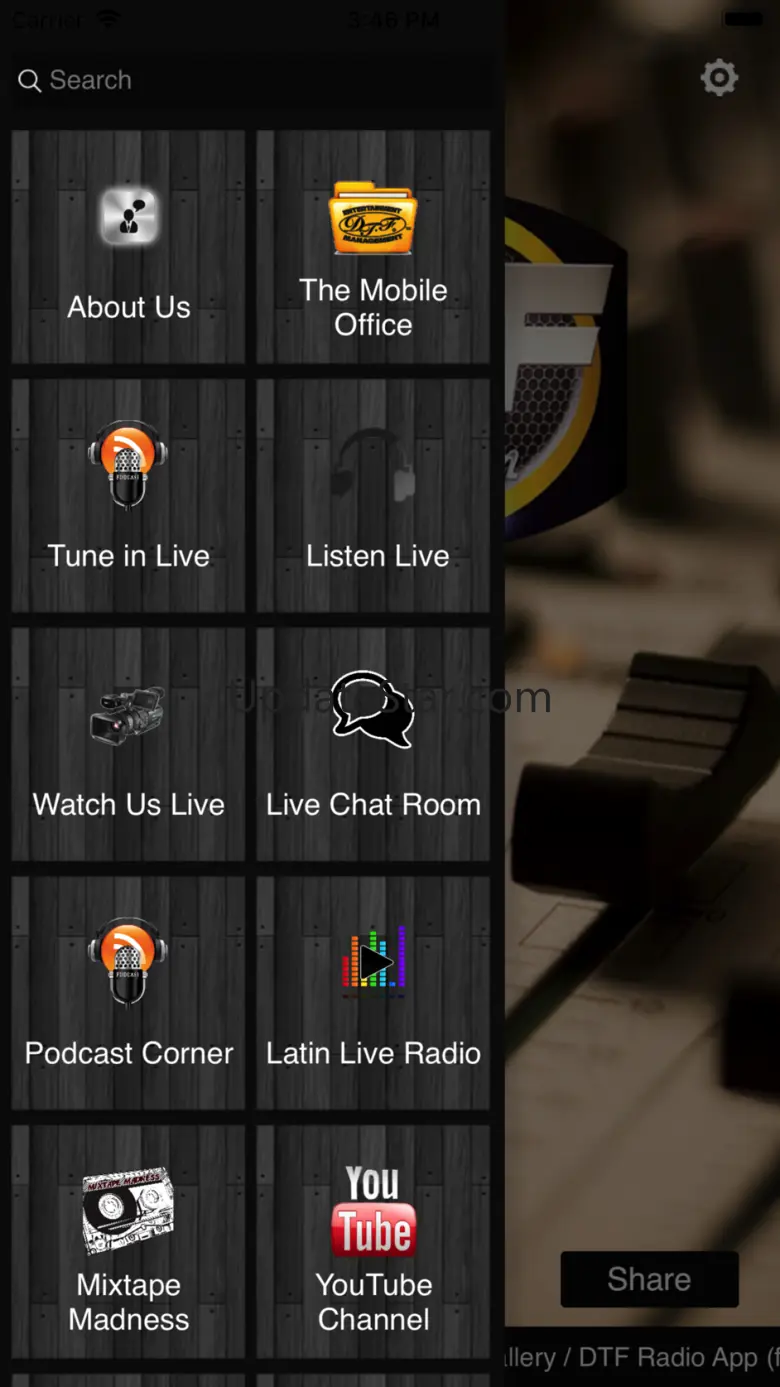Screen dimensions: 780x1387
Task: Select Tune in Live
Action: coord(128,496)
